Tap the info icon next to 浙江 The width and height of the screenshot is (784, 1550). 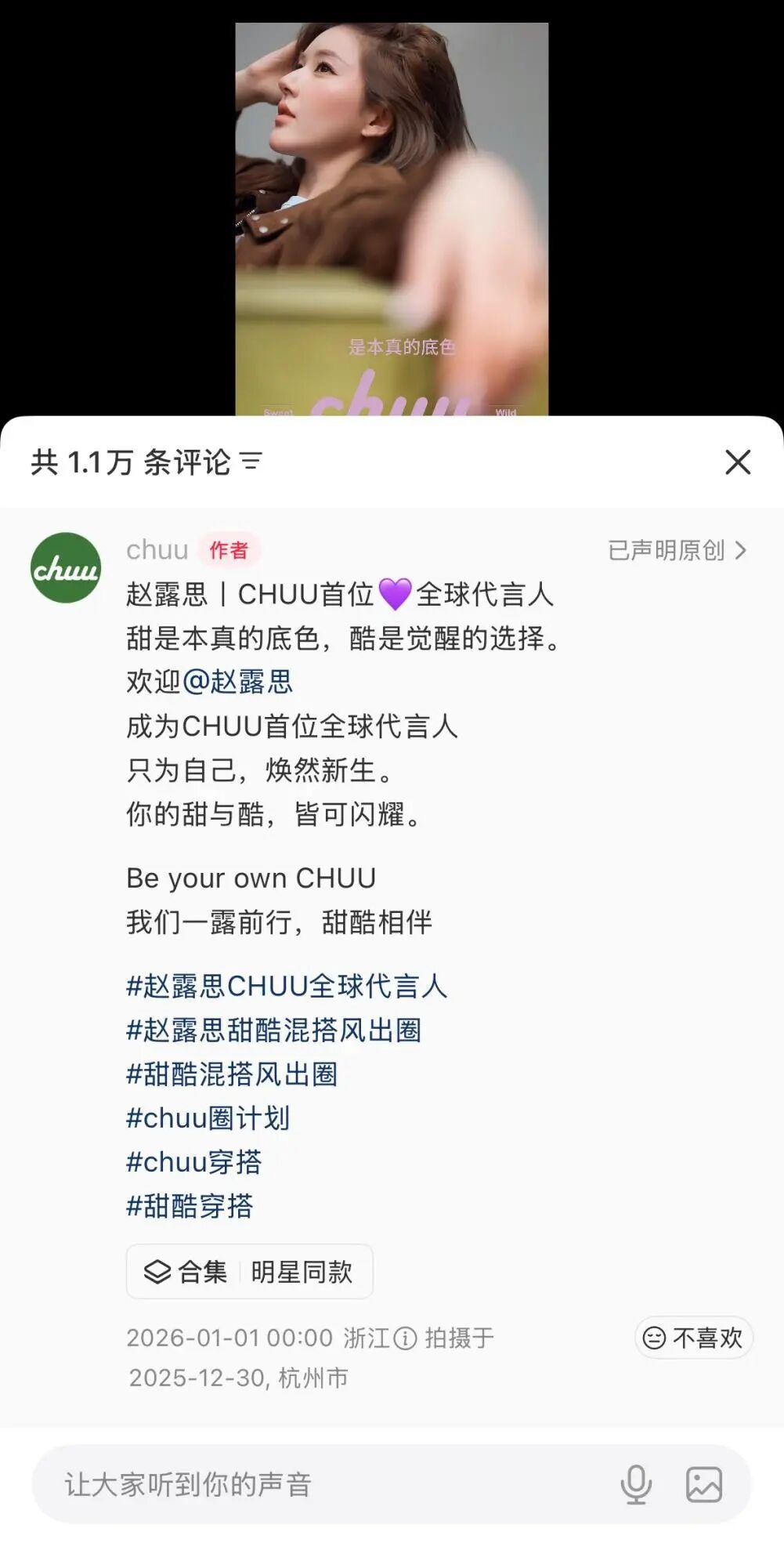[x=405, y=1338]
